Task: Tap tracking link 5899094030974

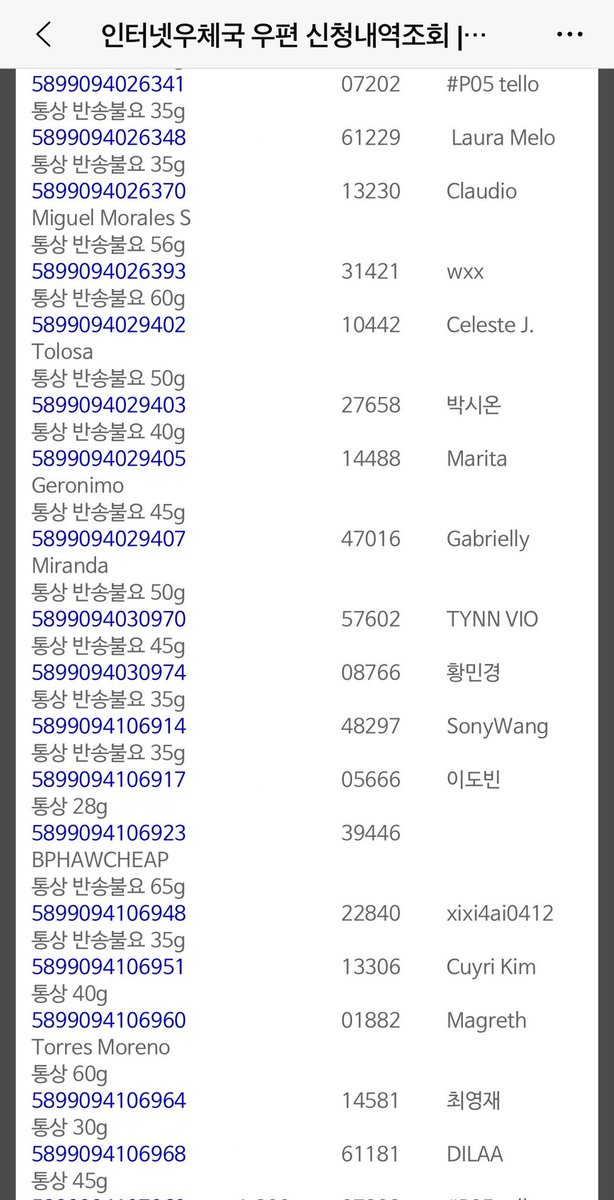Action: click(x=109, y=673)
